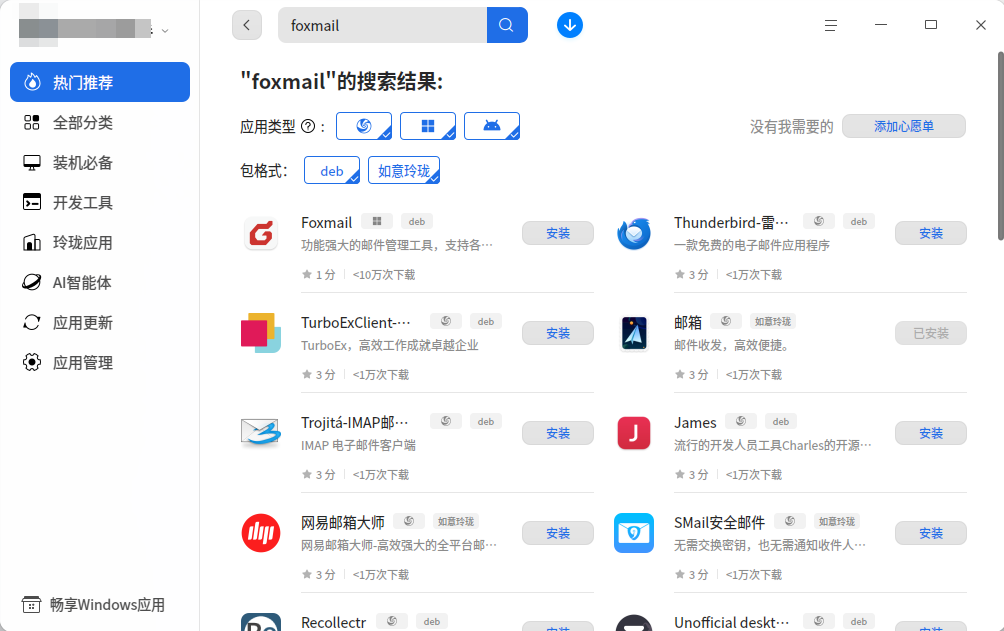Run the search with the magnifier button

point(507,25)
